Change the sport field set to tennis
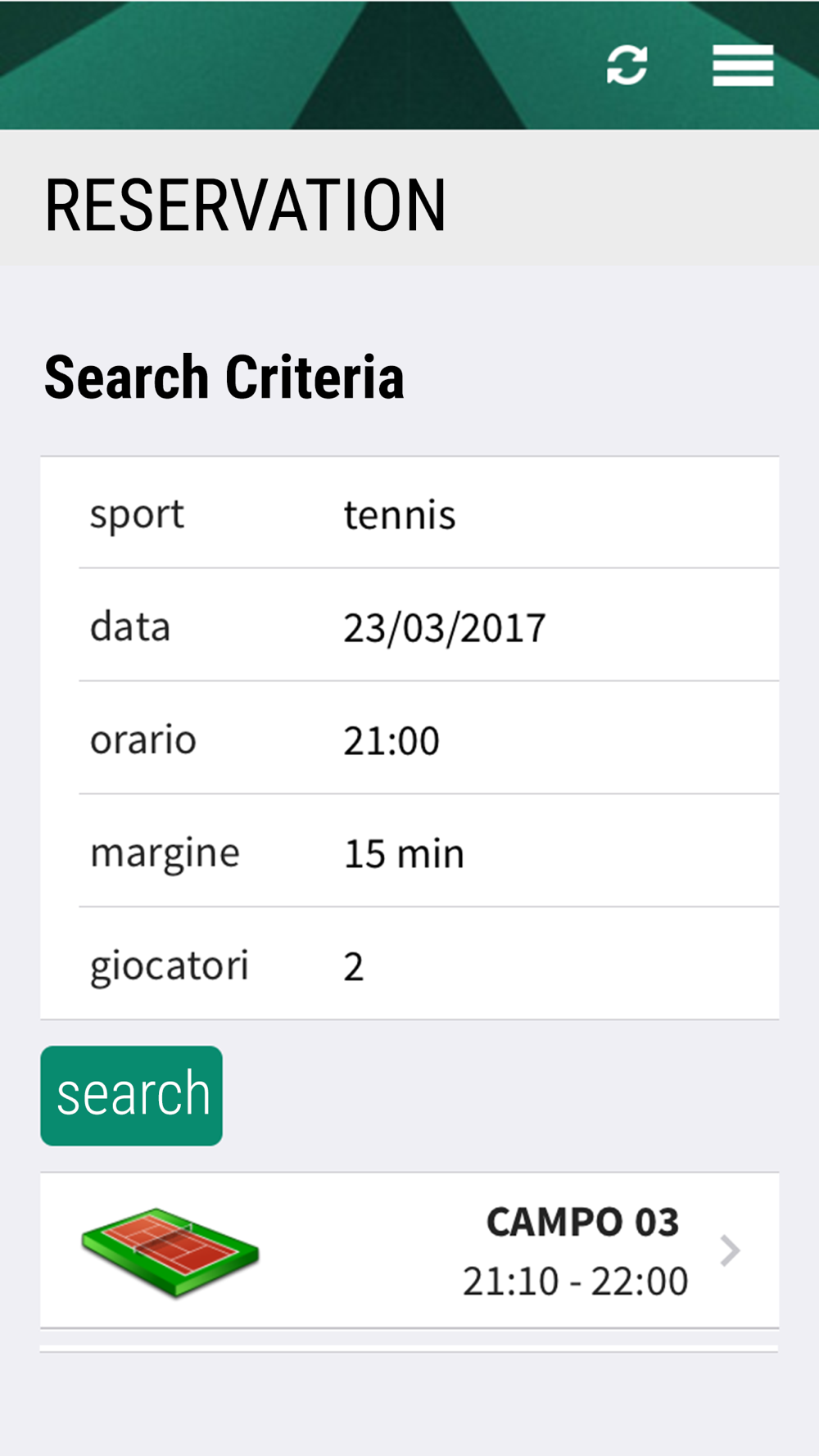The width and height of the screenshot is (819, 1456). pos(409,513)
